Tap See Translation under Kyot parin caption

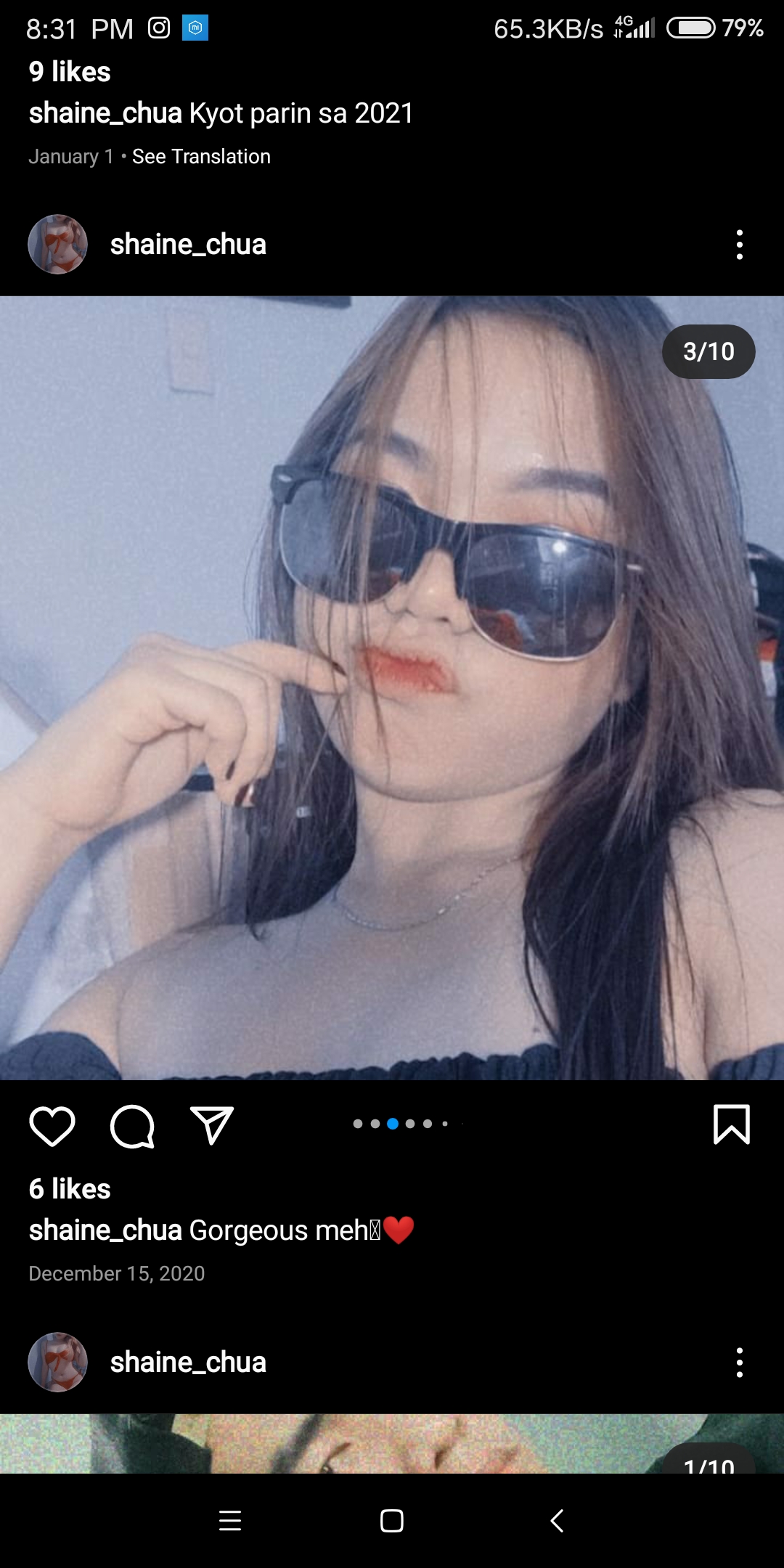pos(201,156)
